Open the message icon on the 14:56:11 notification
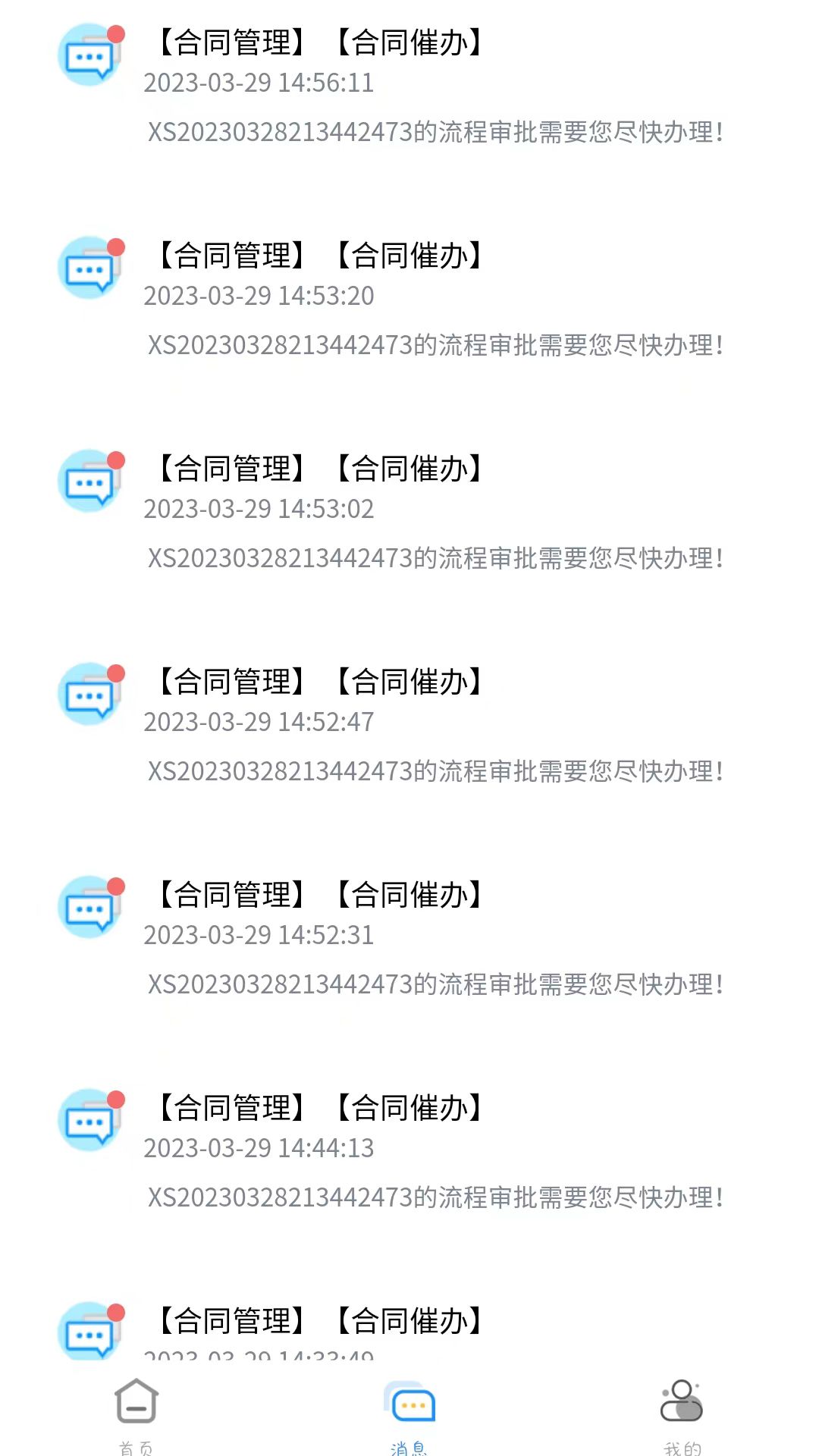Image resolution: width=819 pixels, height=1456 pixels. [x=89, y=55]
